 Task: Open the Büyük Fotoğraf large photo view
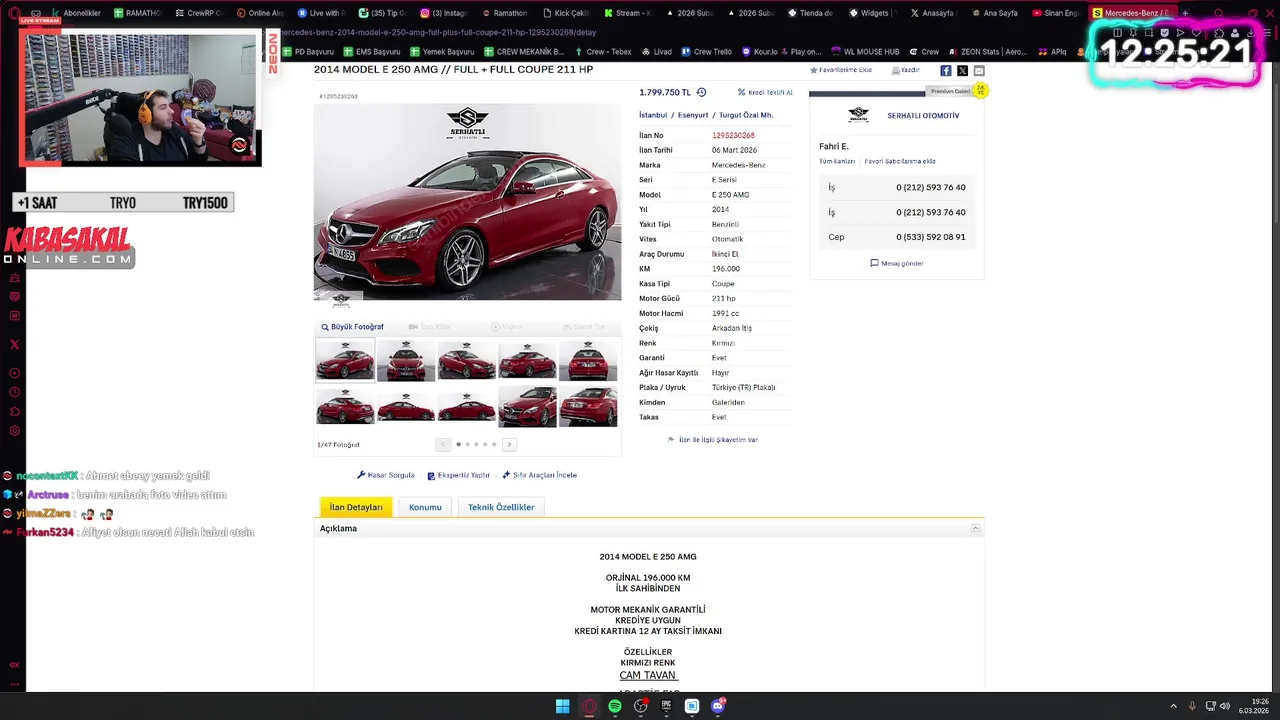click(352, 327)
